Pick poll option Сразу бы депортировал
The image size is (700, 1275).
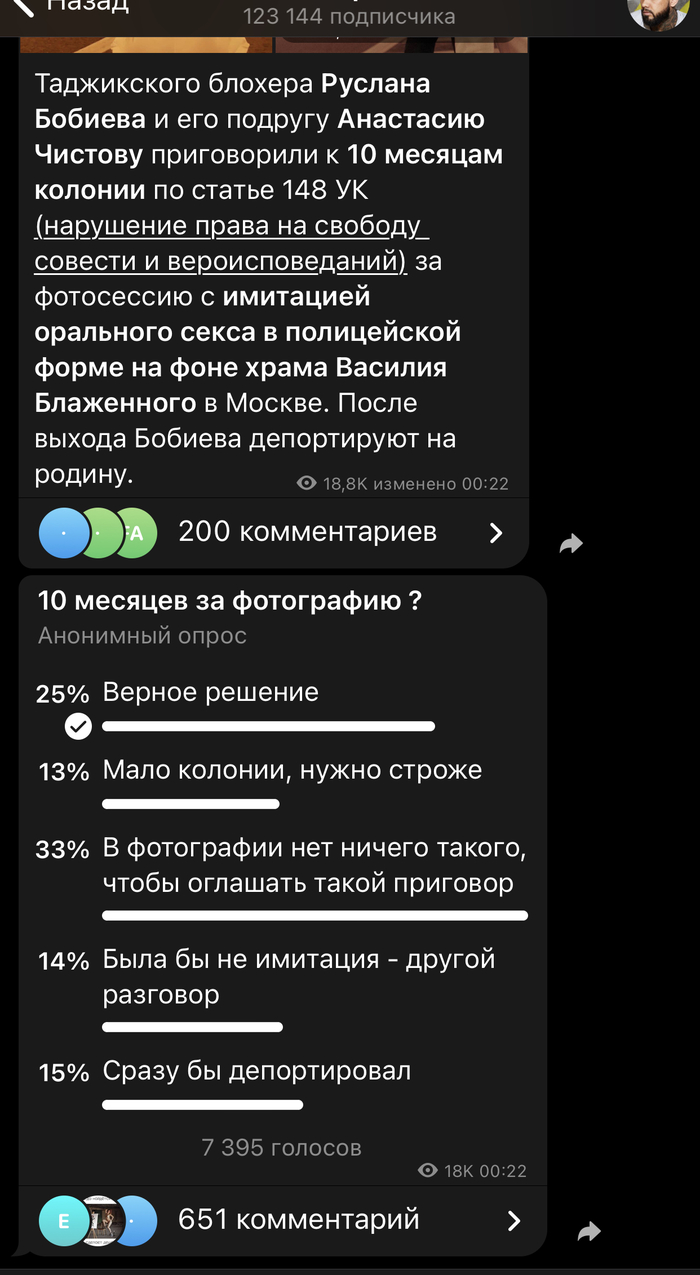coord(257,1071)
